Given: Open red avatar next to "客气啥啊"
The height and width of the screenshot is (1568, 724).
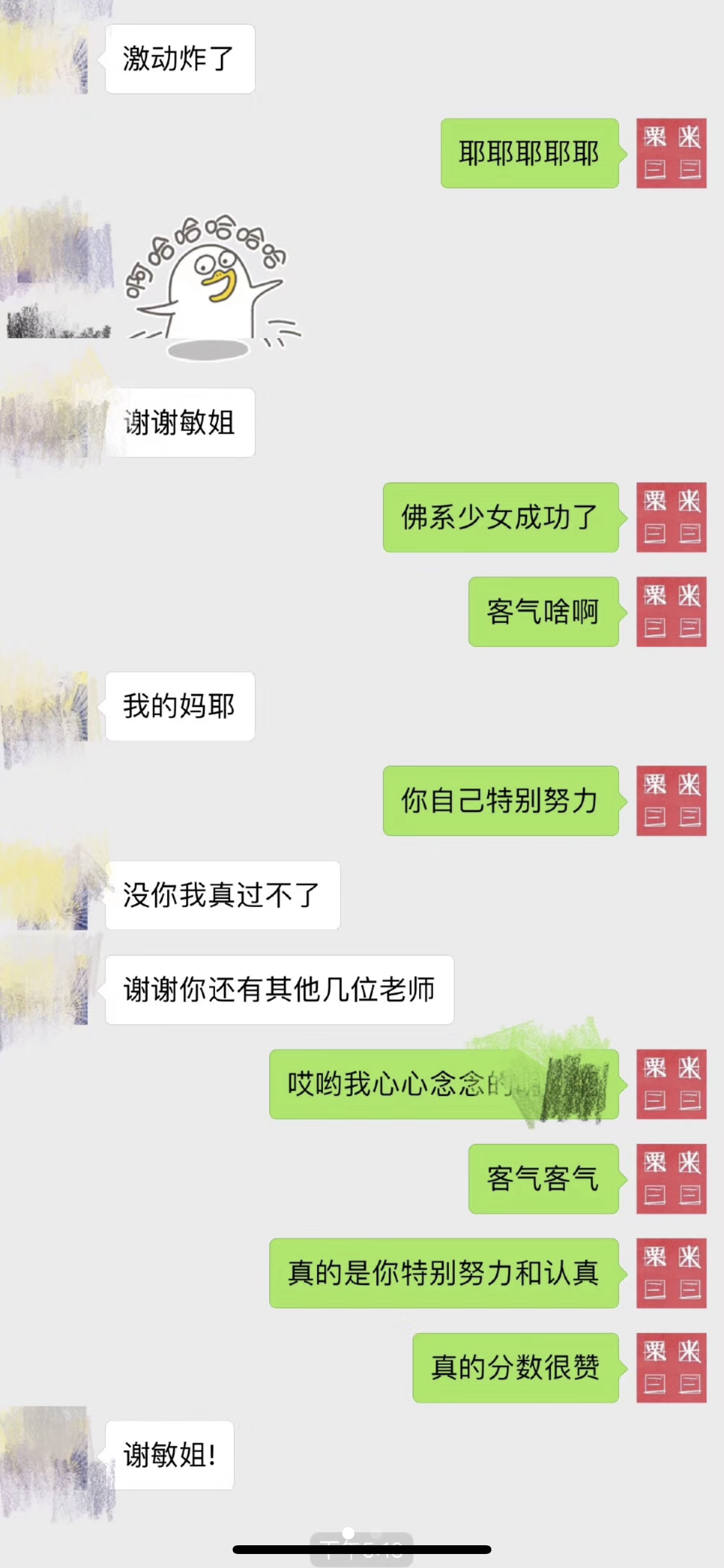Looking at the screenshot, I should pyautogui.click(x=671, y=611).
